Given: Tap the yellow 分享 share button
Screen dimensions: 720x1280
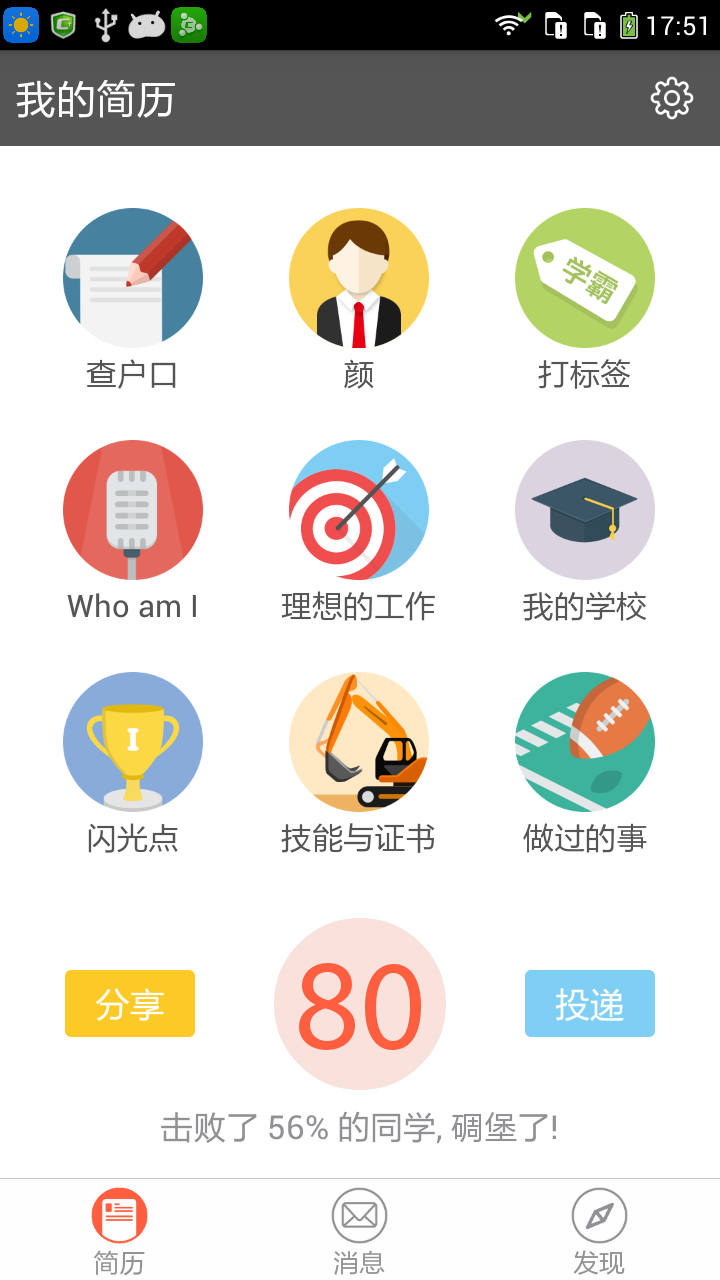Looking at the screenshot, I should [x=129, y=1003].
